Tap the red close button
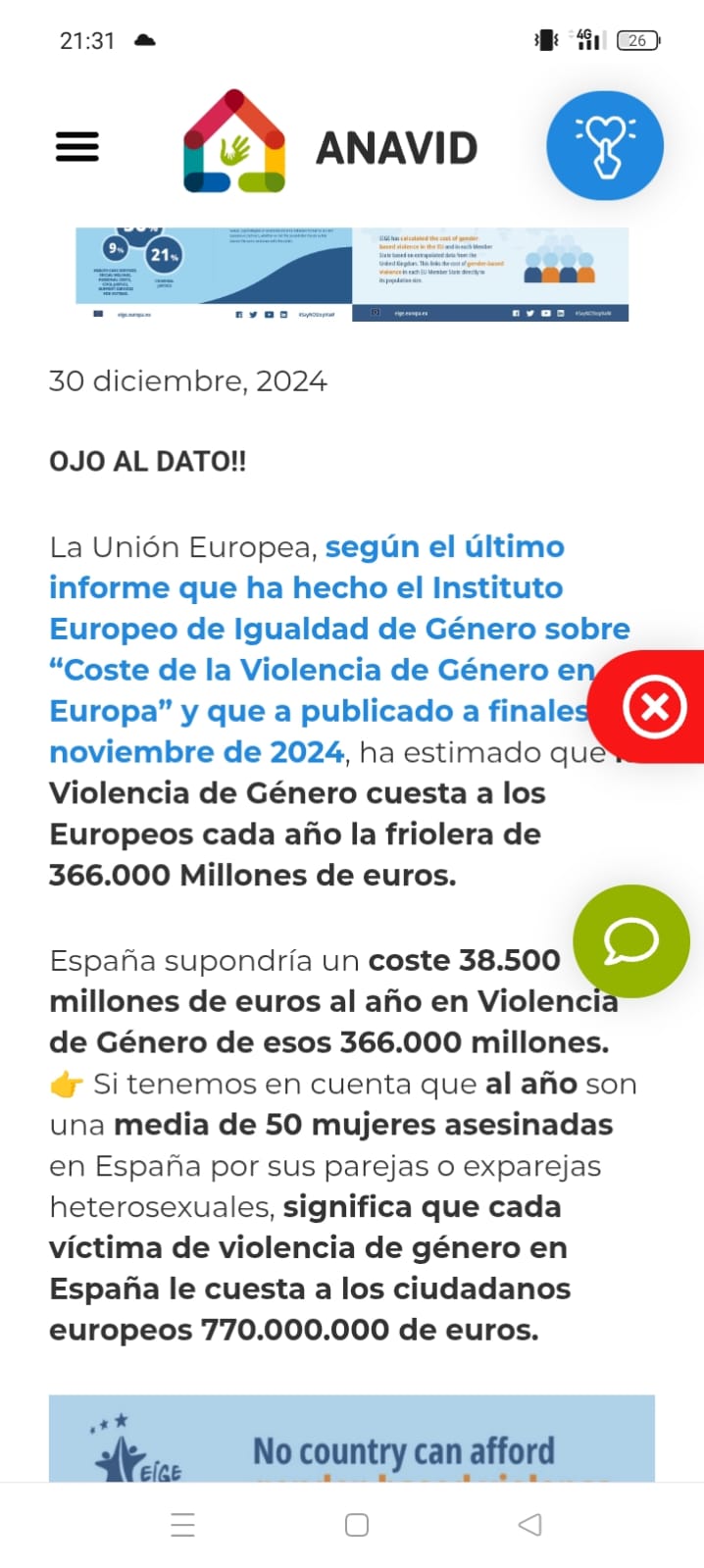The height and width of the screenshot is (1568, 704). pos(655,706)
